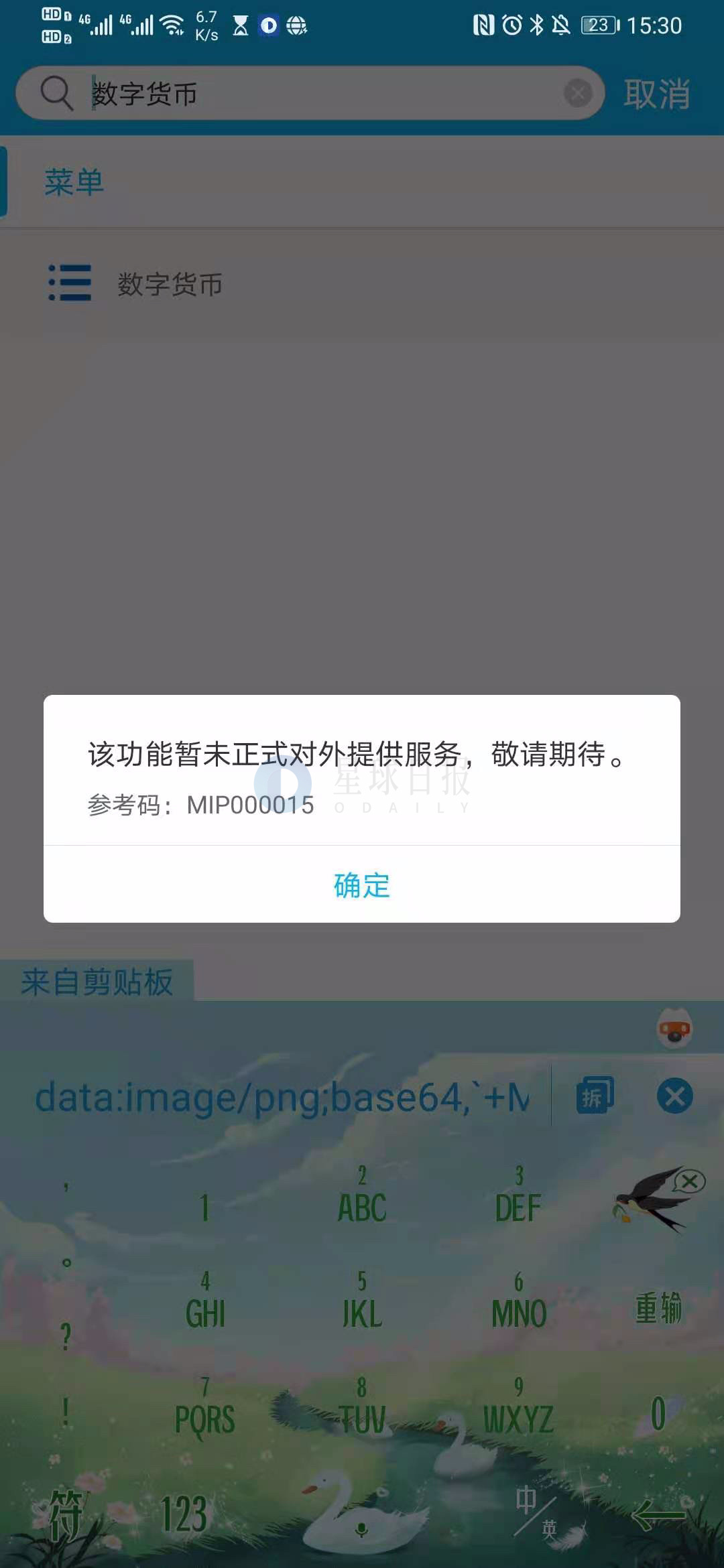Switch to the 123 numeric keyboard
This screenshot has width=724, height=1568.
point(184,1514)
